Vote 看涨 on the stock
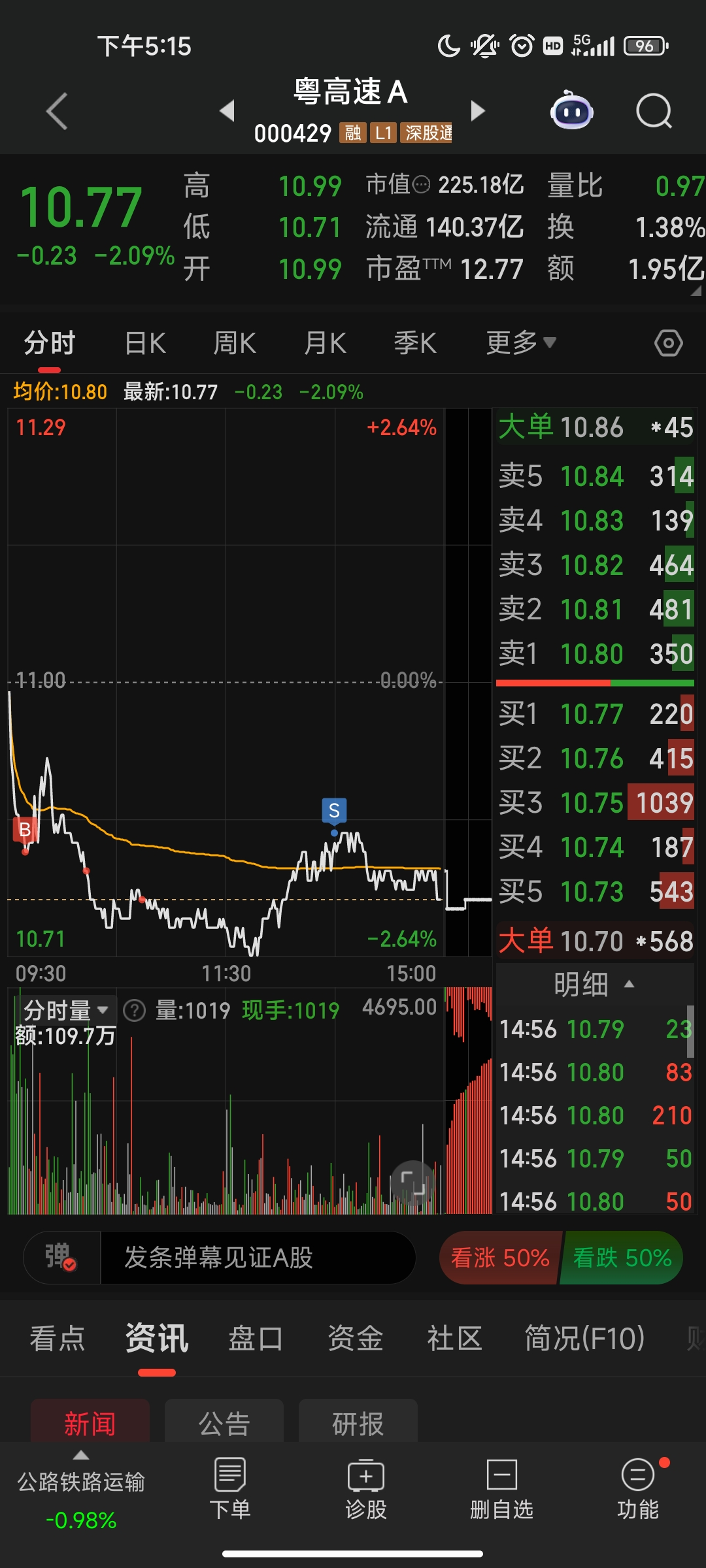The image size is (706, 1568). click(500, 1258)
